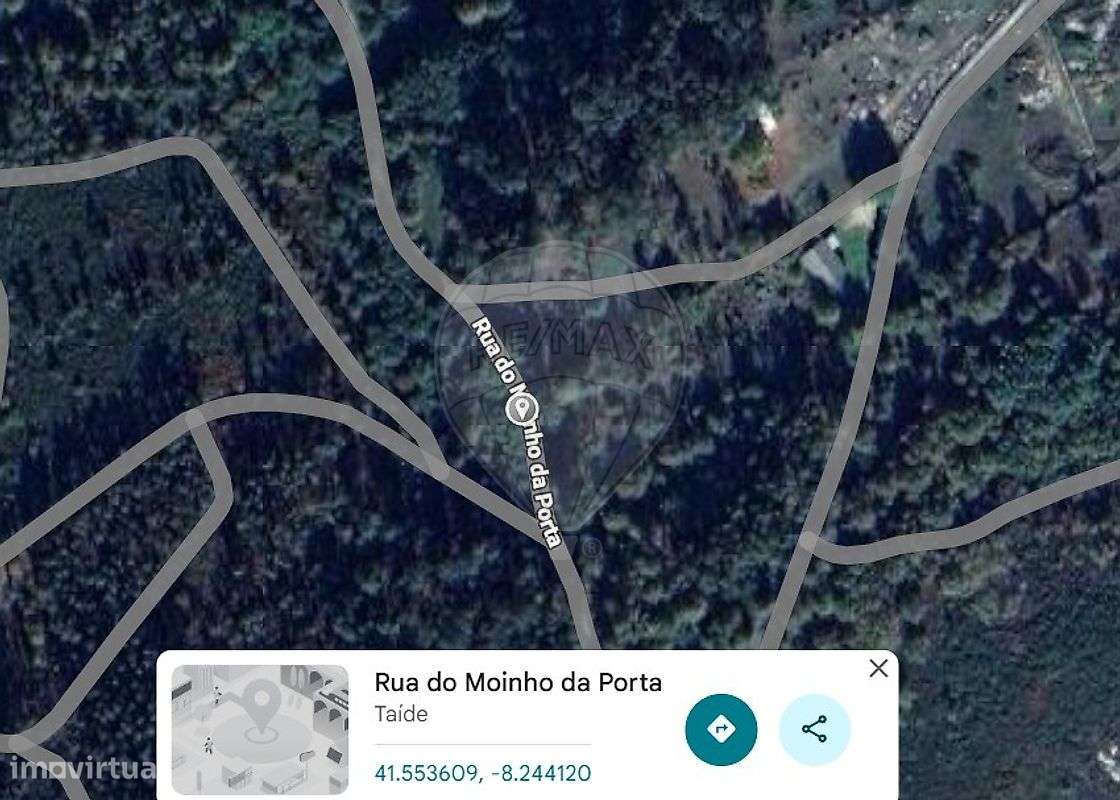The width and height of the screenshot is (1120, 800).
Task: Open the place photo thumbnail
Action: [260, 729]
